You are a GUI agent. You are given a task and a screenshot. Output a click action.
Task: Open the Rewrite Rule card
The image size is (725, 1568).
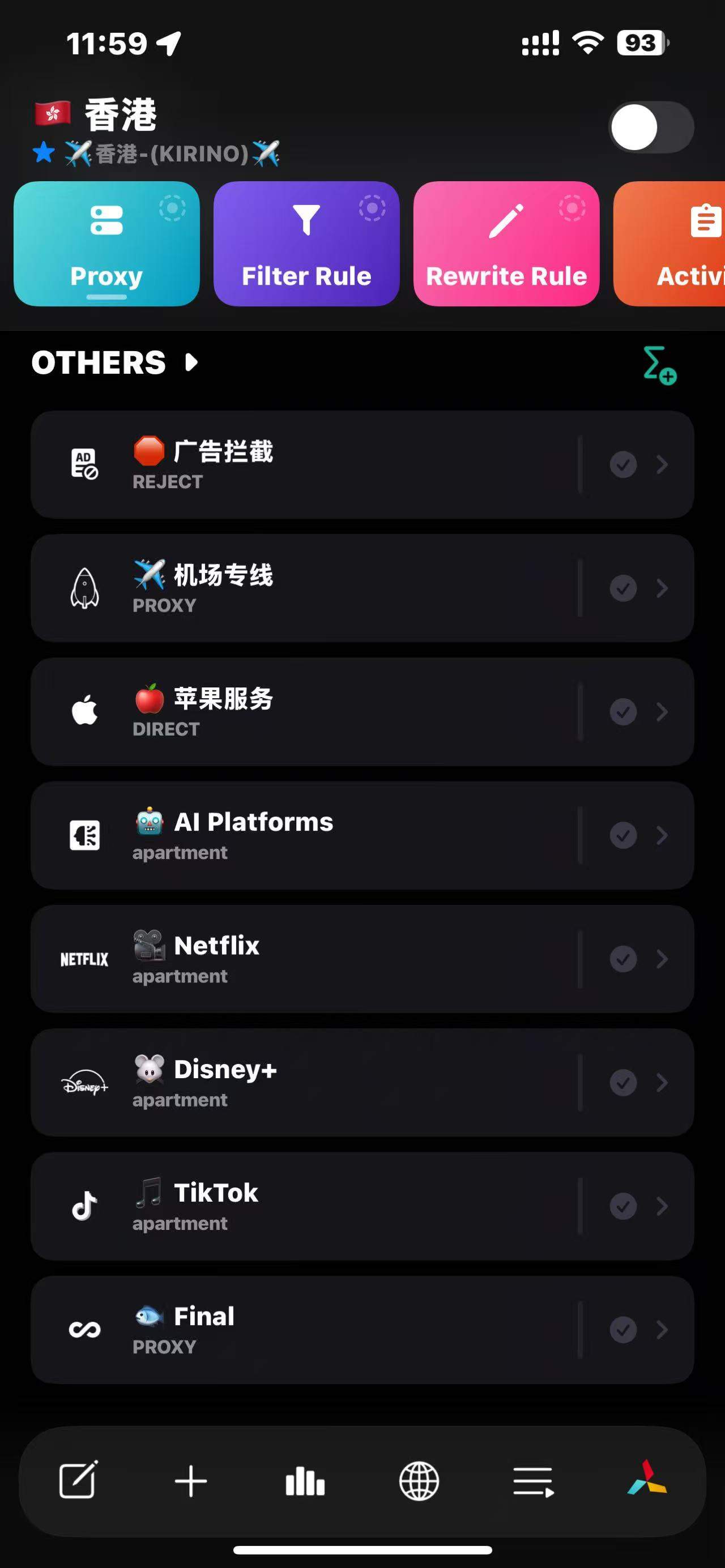click(506, 243)
